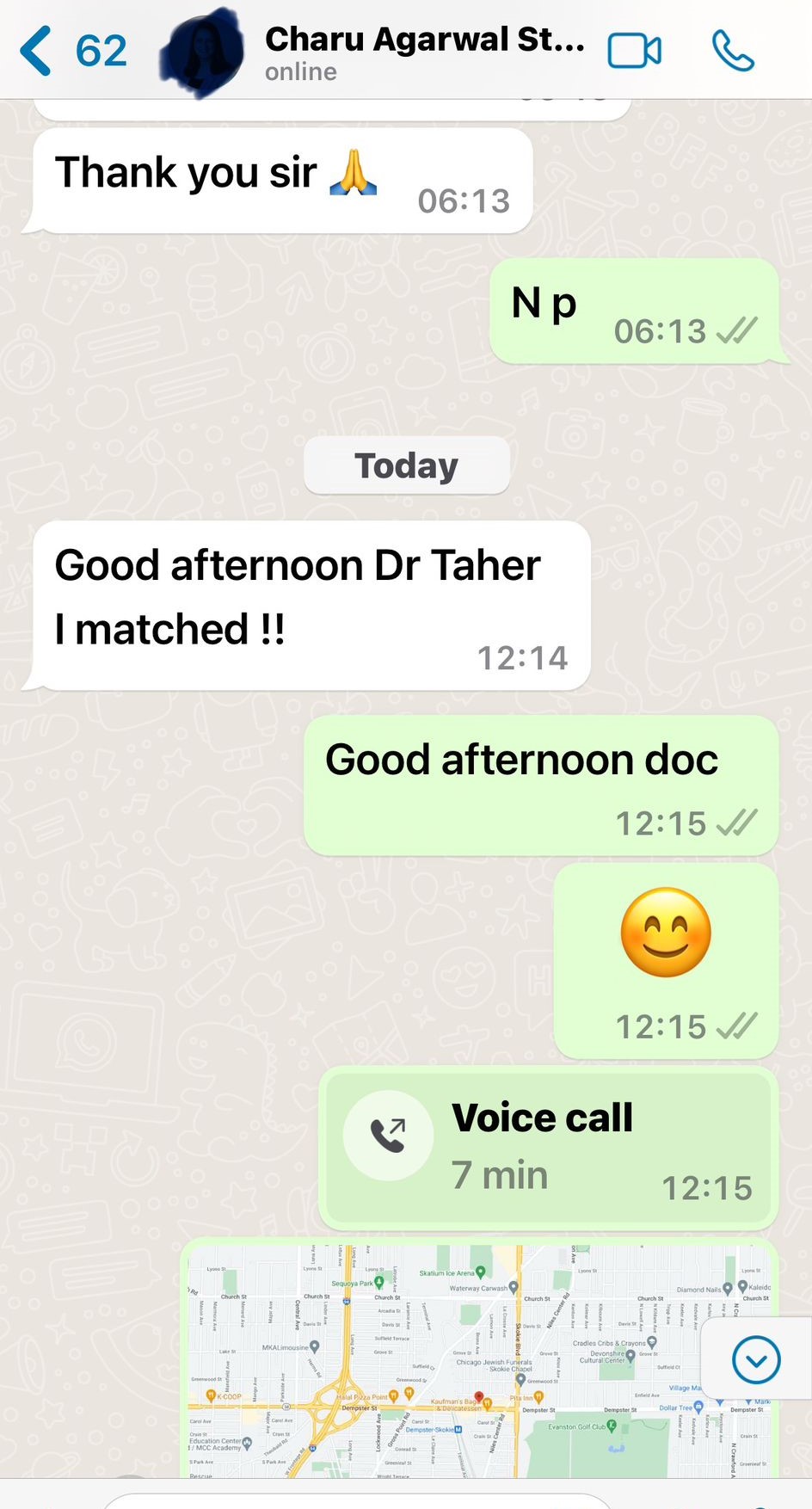Jump to the latest message
The width and height of the screenshot is (812, 1509).
(755, 1360)
